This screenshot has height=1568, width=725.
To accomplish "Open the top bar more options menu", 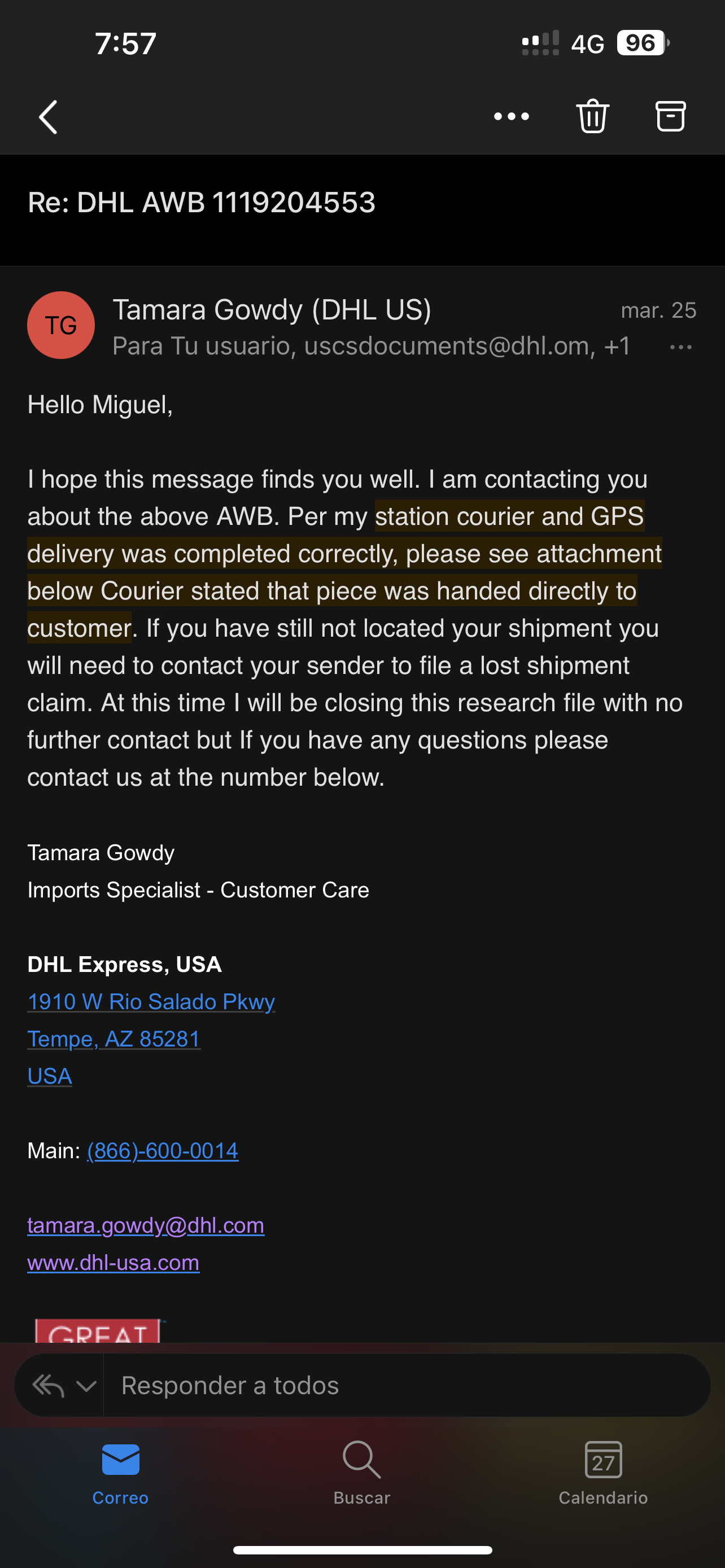I will 512,116.
